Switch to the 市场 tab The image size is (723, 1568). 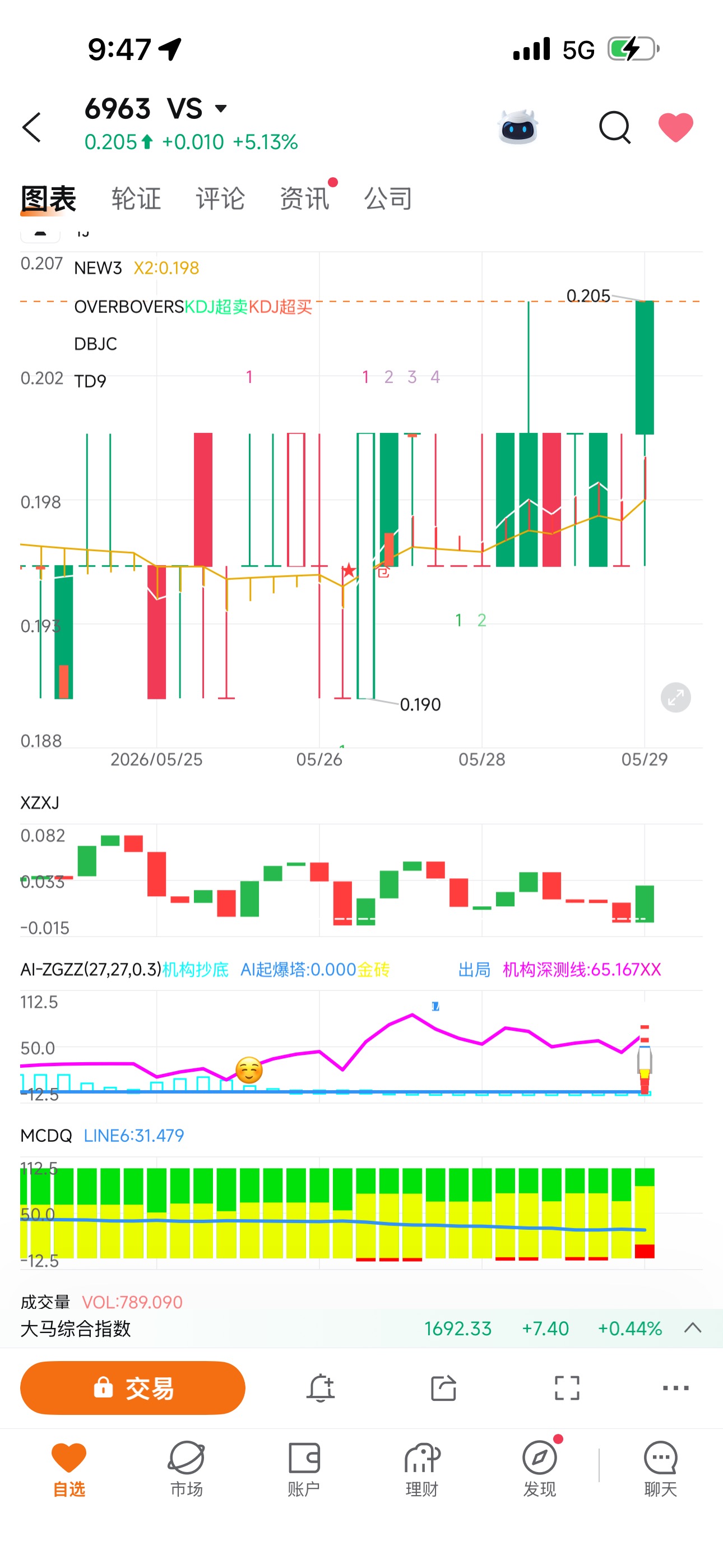[x=186, y=1469]
